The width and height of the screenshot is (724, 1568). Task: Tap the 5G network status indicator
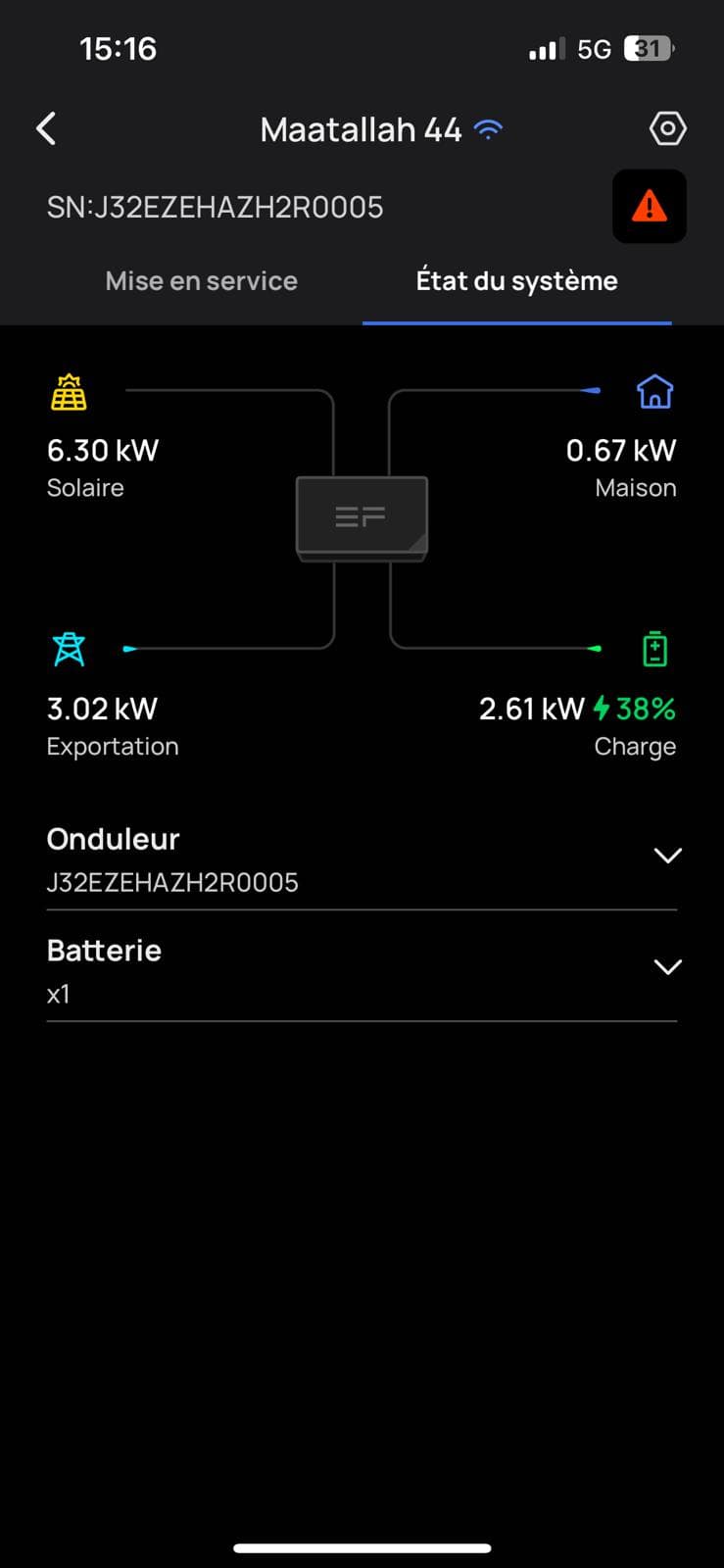[595, 48]
